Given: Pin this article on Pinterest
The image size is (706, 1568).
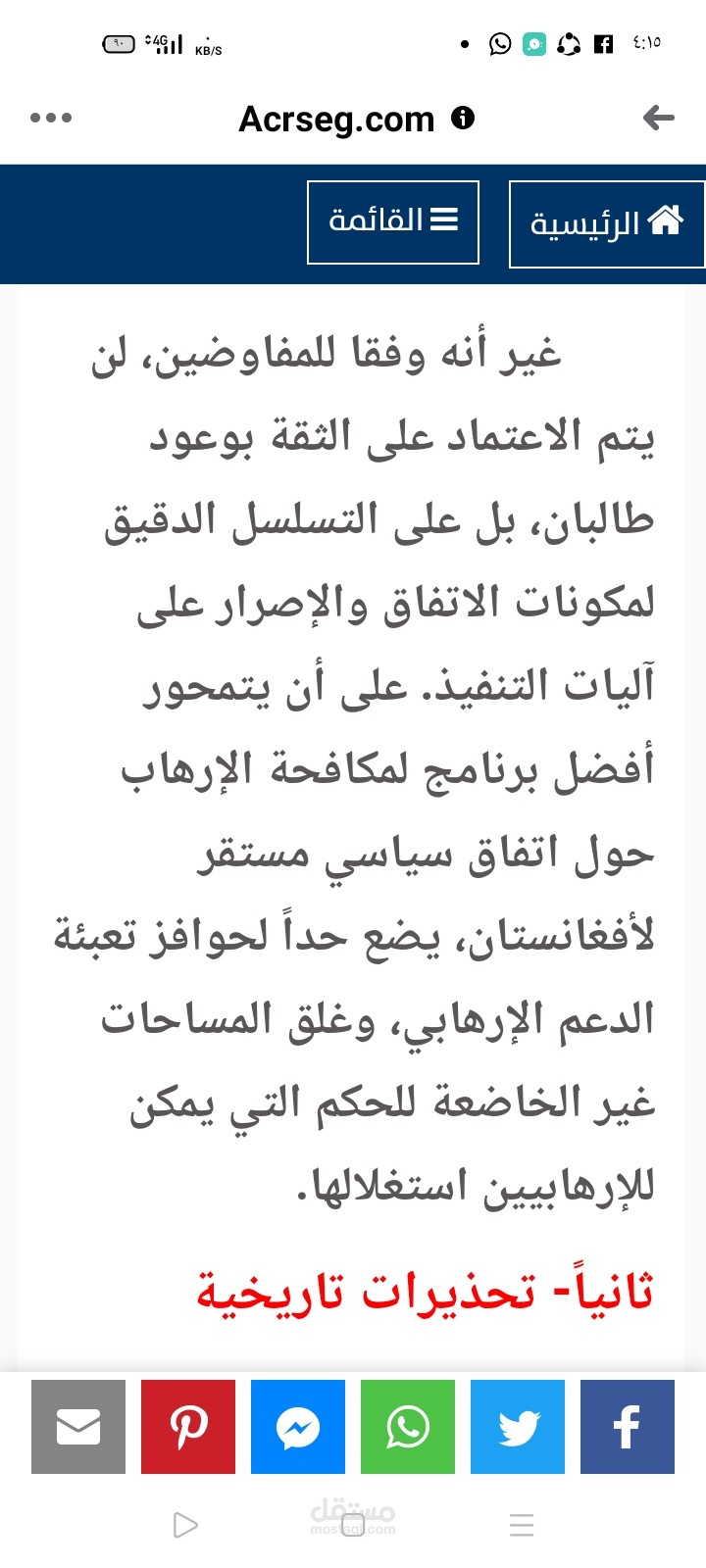Looking at the screenshot, I should 188,1427.
